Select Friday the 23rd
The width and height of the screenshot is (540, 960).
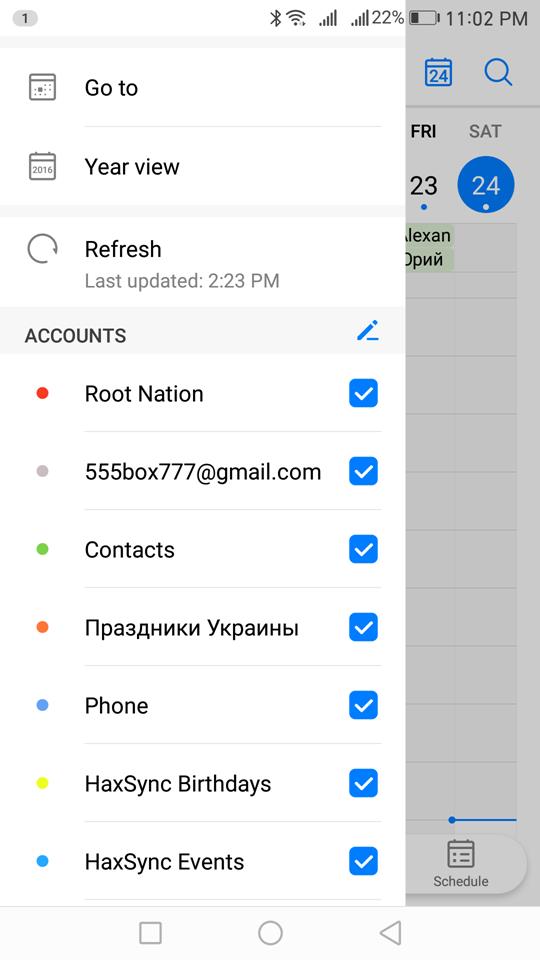pyautogui.click(x=424, y=186)
